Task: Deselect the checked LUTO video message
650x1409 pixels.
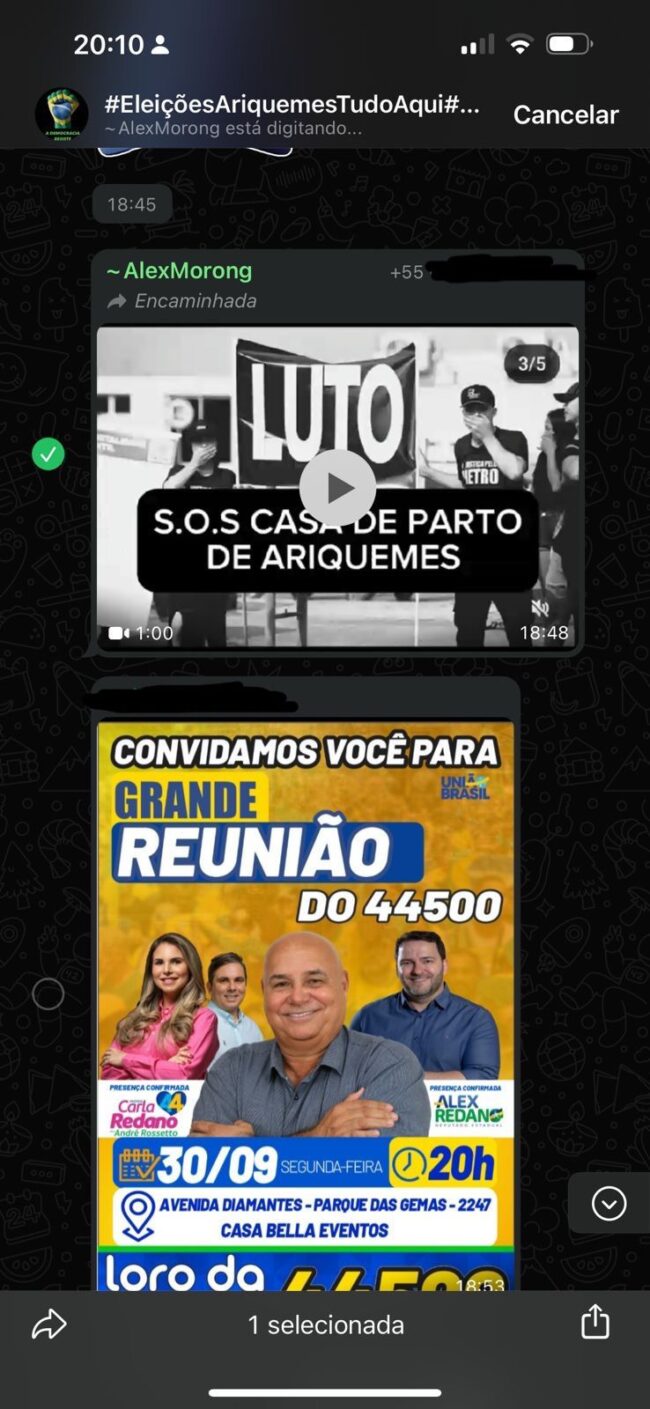Action: (48, 455)
